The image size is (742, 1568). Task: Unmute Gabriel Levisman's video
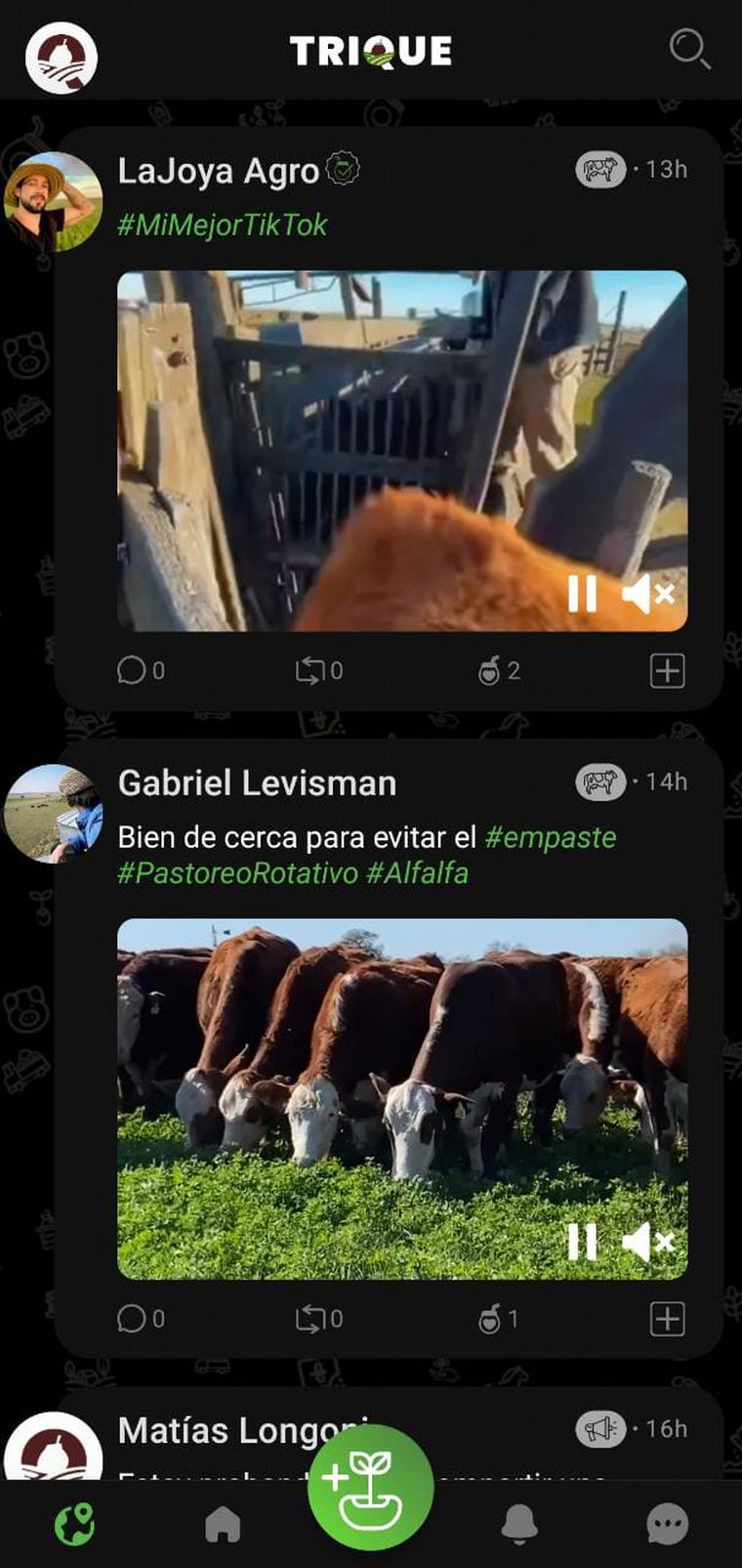(x=647, y=1242)
